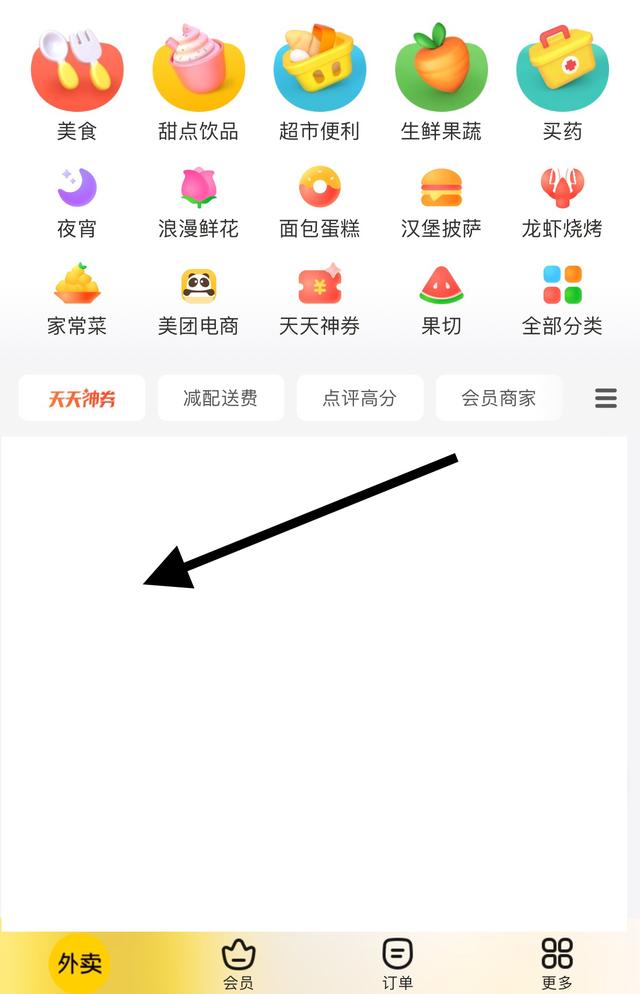Screen dimensions: 640x994
Task: Open 夜宵 category
Action: [x=77, y=202]
